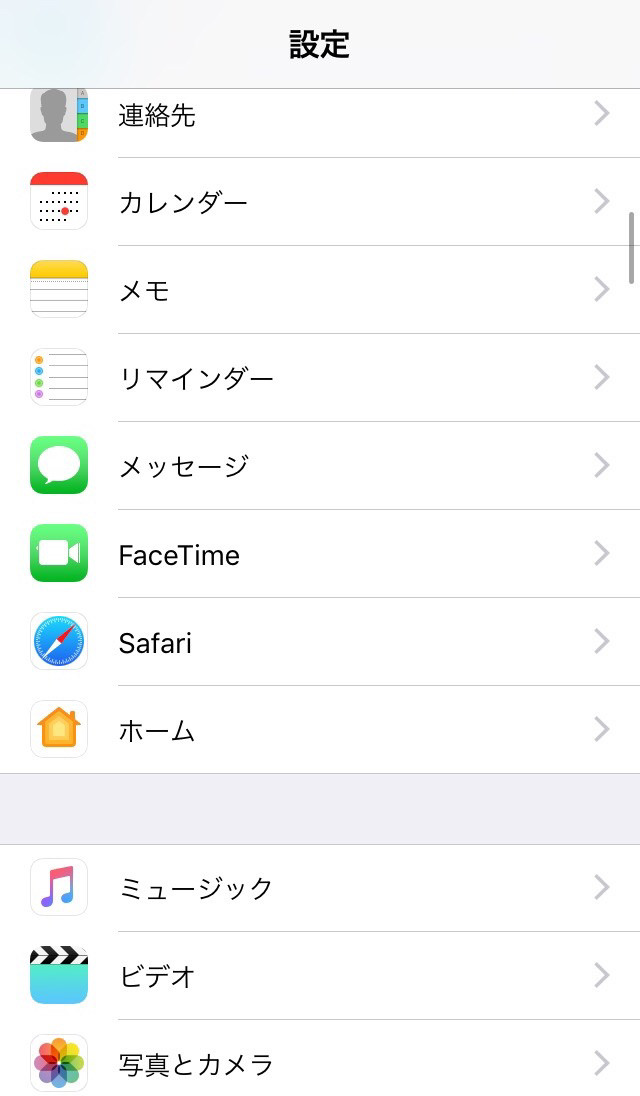
Task: Go to ビデオ settings
Action: [320, 976]
